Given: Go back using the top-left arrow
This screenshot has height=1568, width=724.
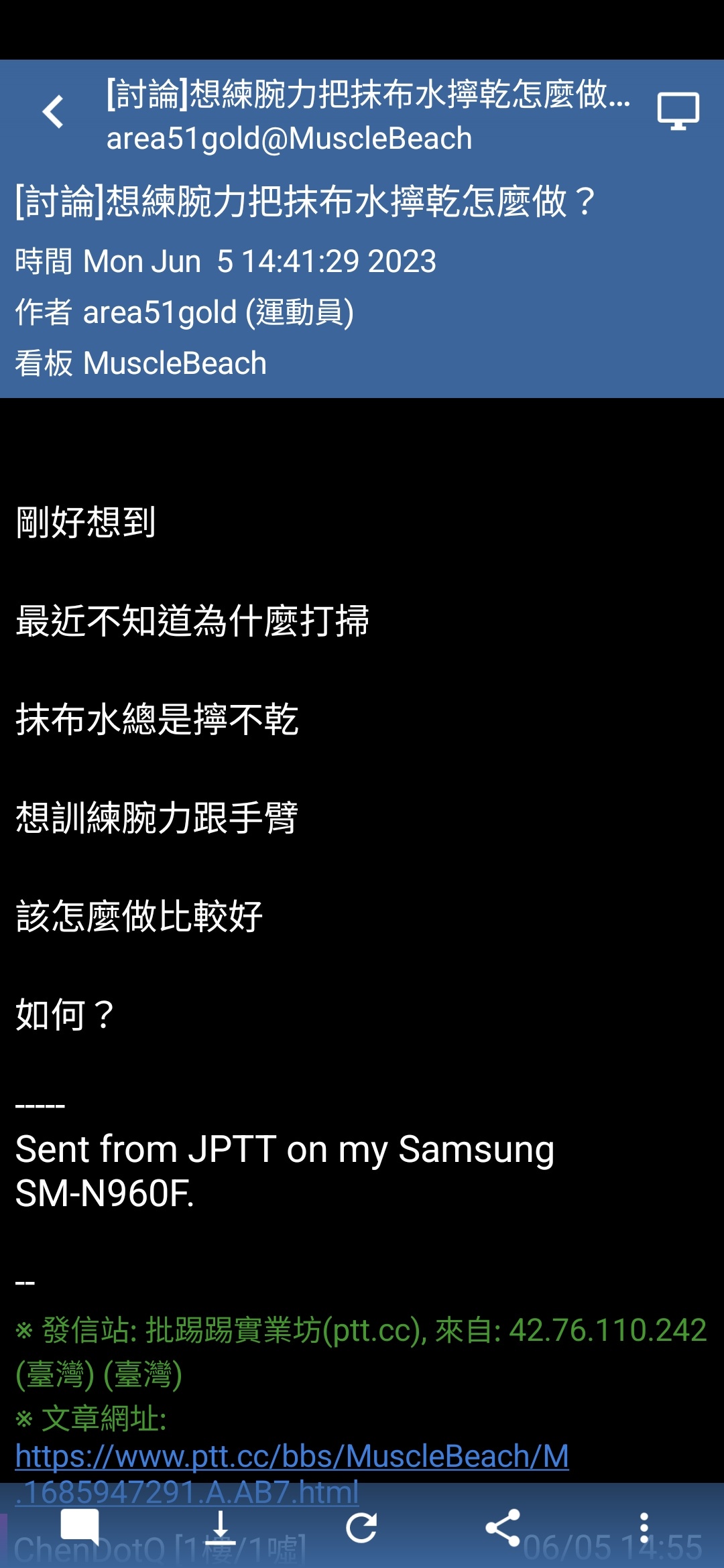Looking at the screenshot, I should coord(52,111).
